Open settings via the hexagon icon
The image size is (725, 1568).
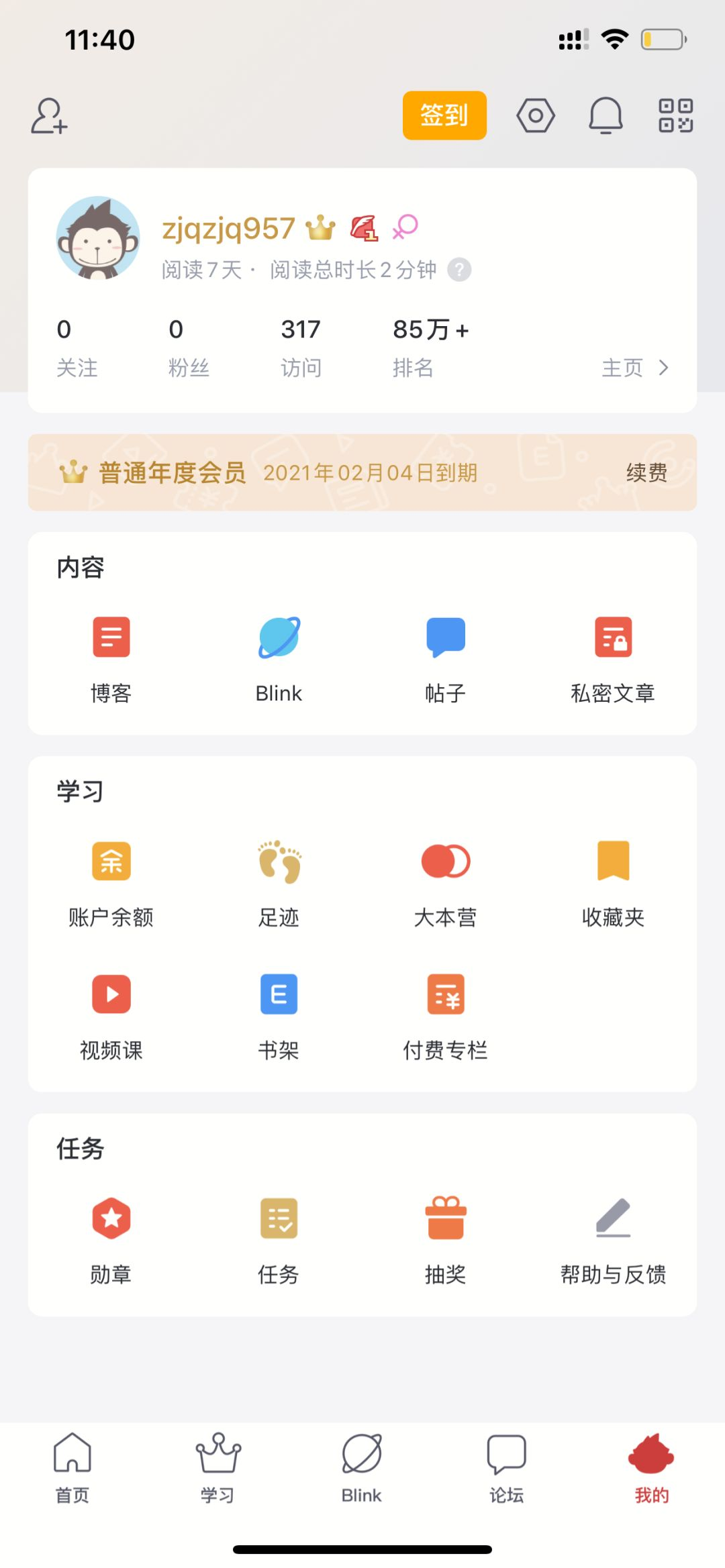click(x=535, y=115)
